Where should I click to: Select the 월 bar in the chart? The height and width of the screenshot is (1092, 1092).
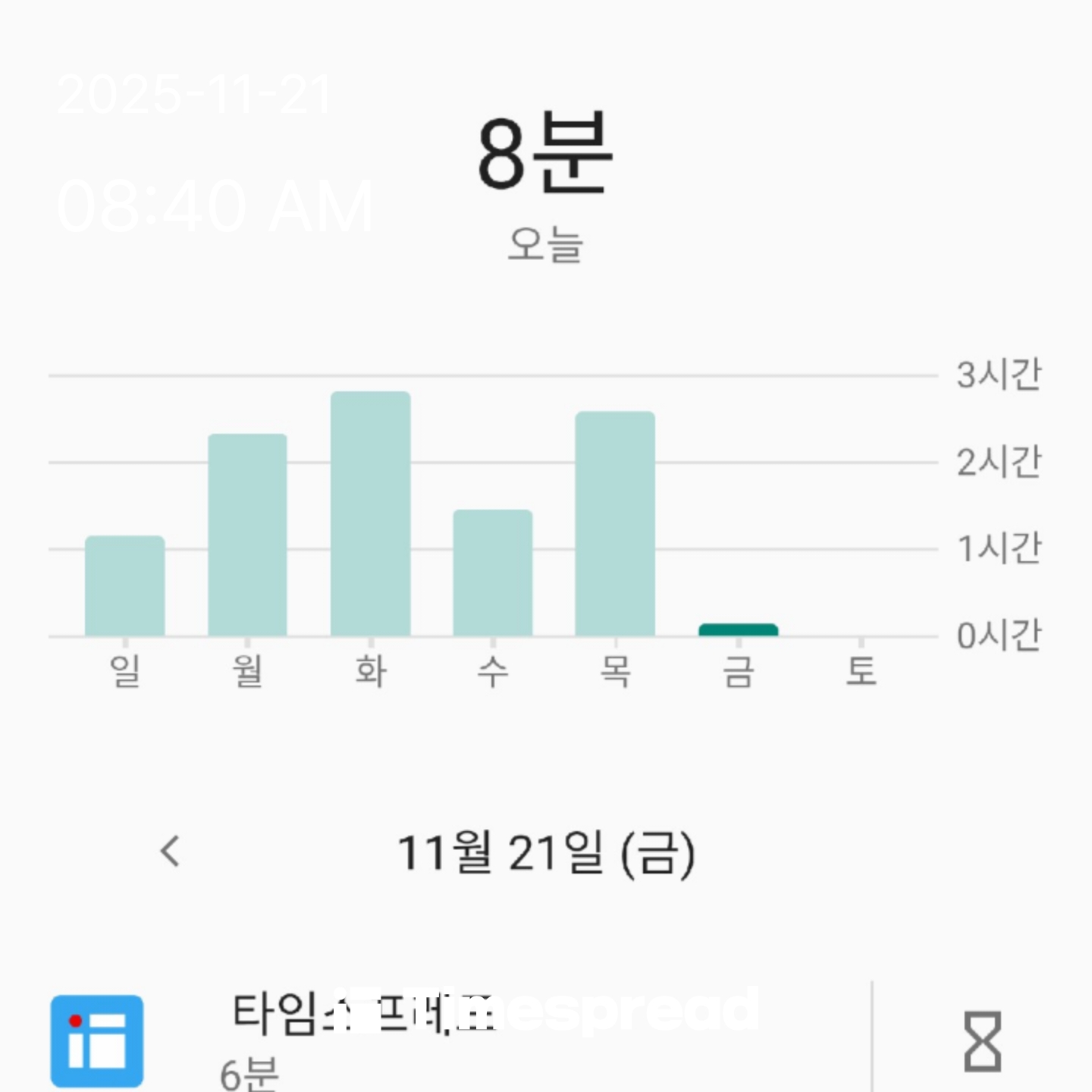pos(248,535)
